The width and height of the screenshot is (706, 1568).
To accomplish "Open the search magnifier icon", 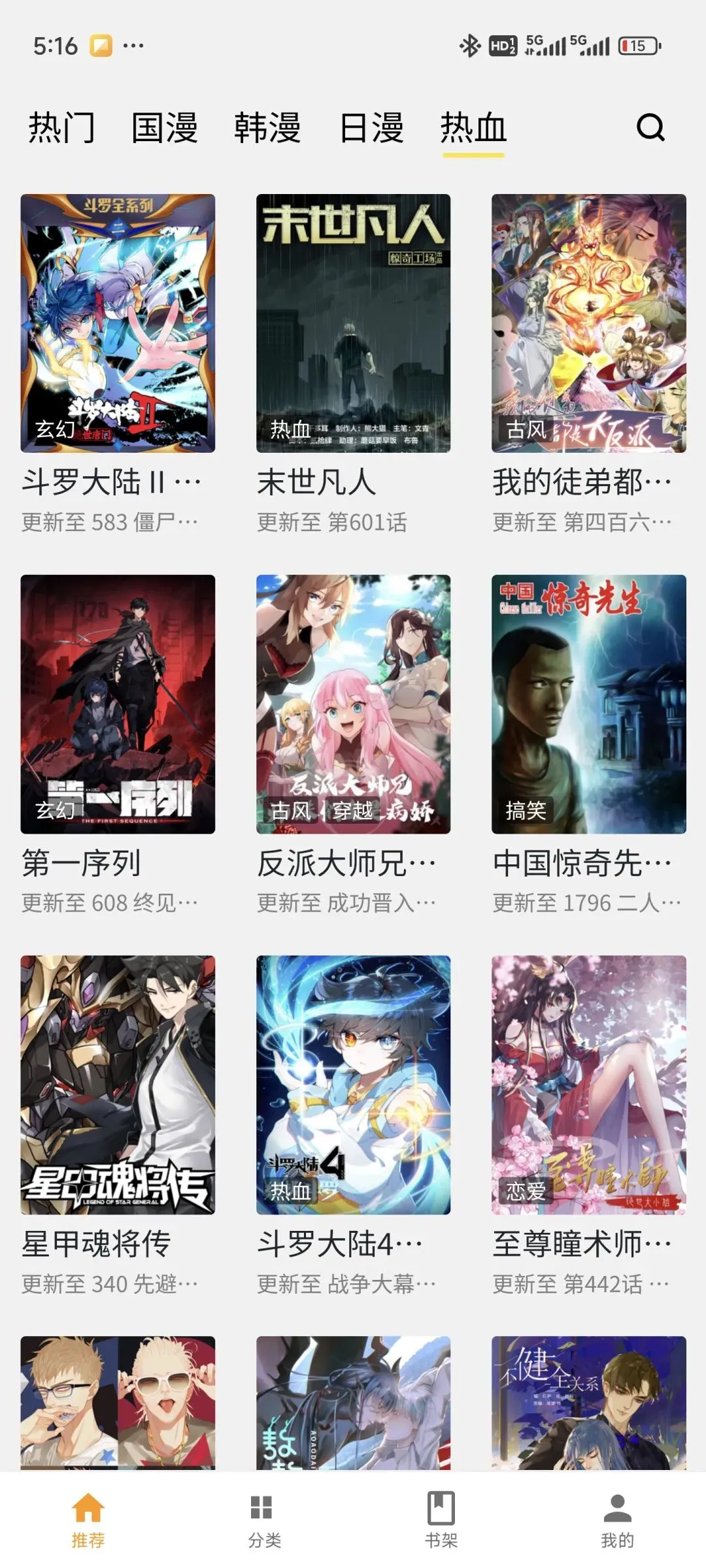I will pos(650,127).
